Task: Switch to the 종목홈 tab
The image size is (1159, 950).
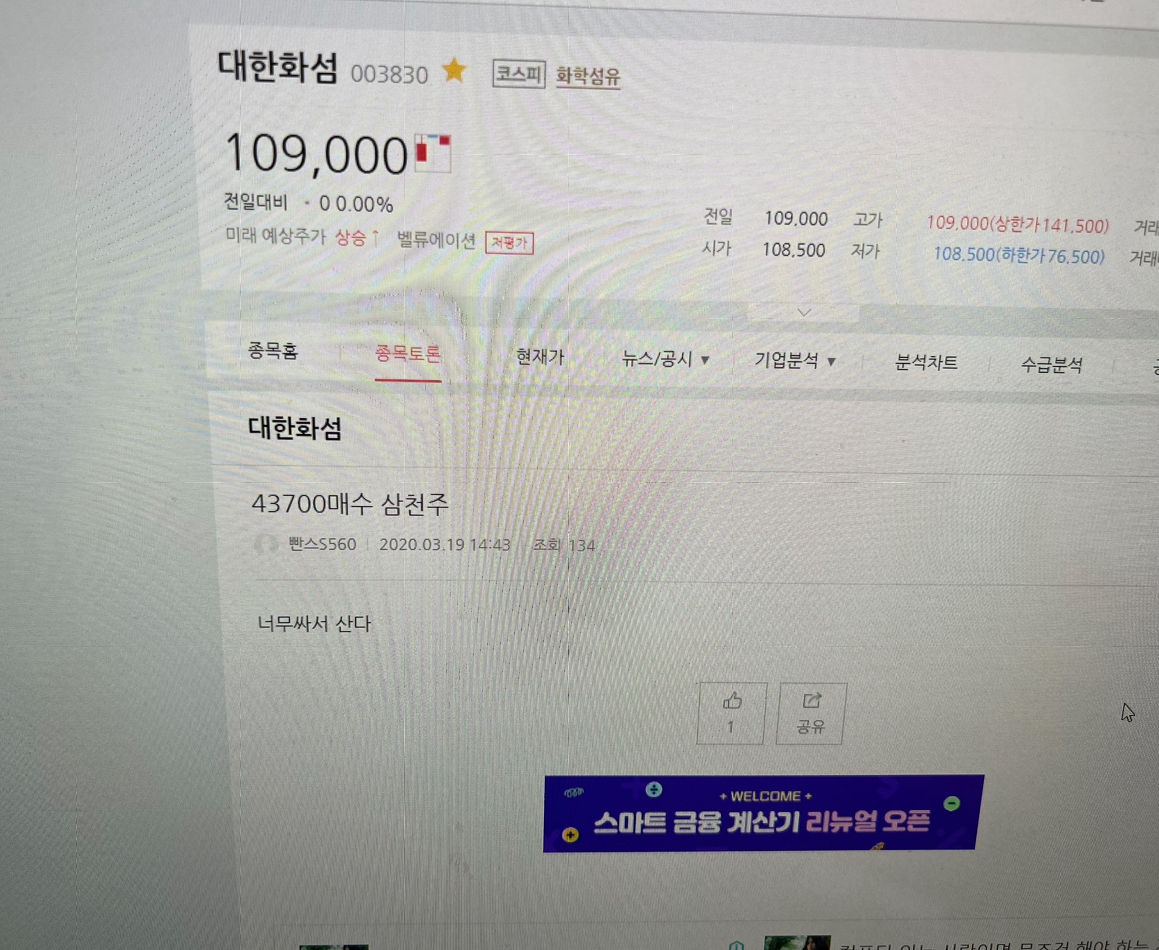Action: tap(272, 352)
